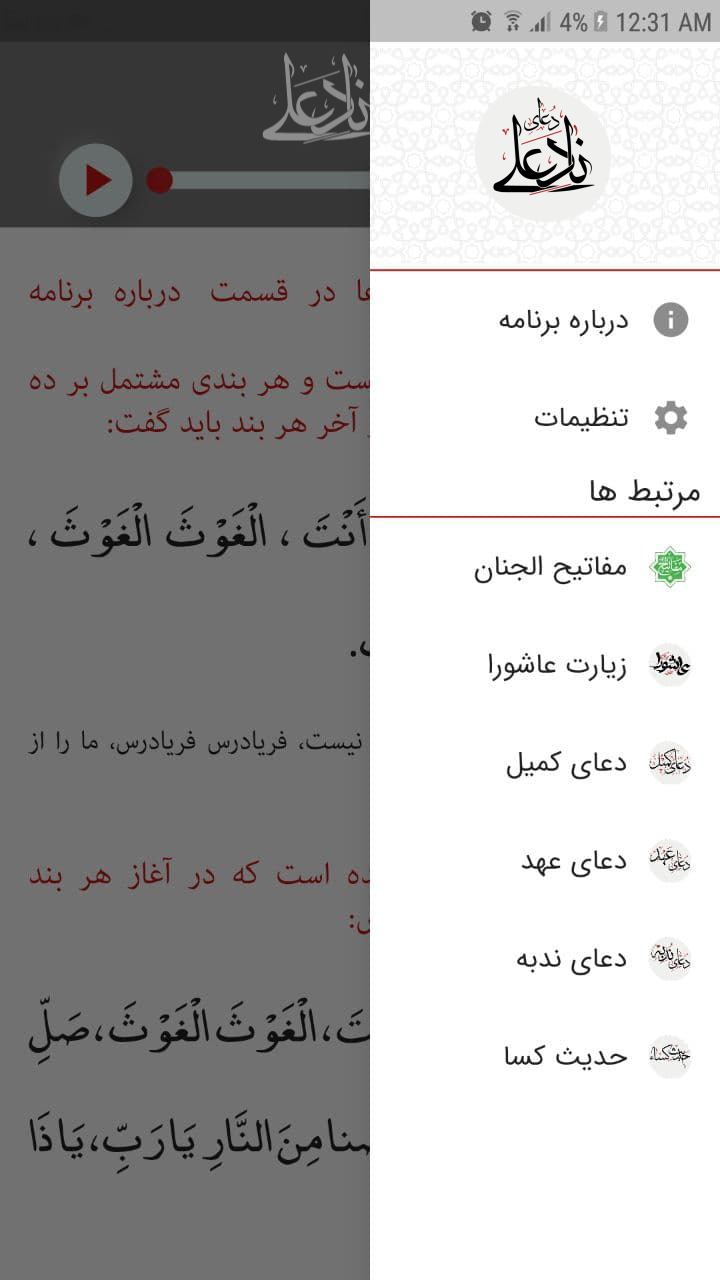Screen dimensions: 720x1280
Task: Open زیارت عاشورا via its circular icon
Action: pyautogui.click(x=668, y=663)
